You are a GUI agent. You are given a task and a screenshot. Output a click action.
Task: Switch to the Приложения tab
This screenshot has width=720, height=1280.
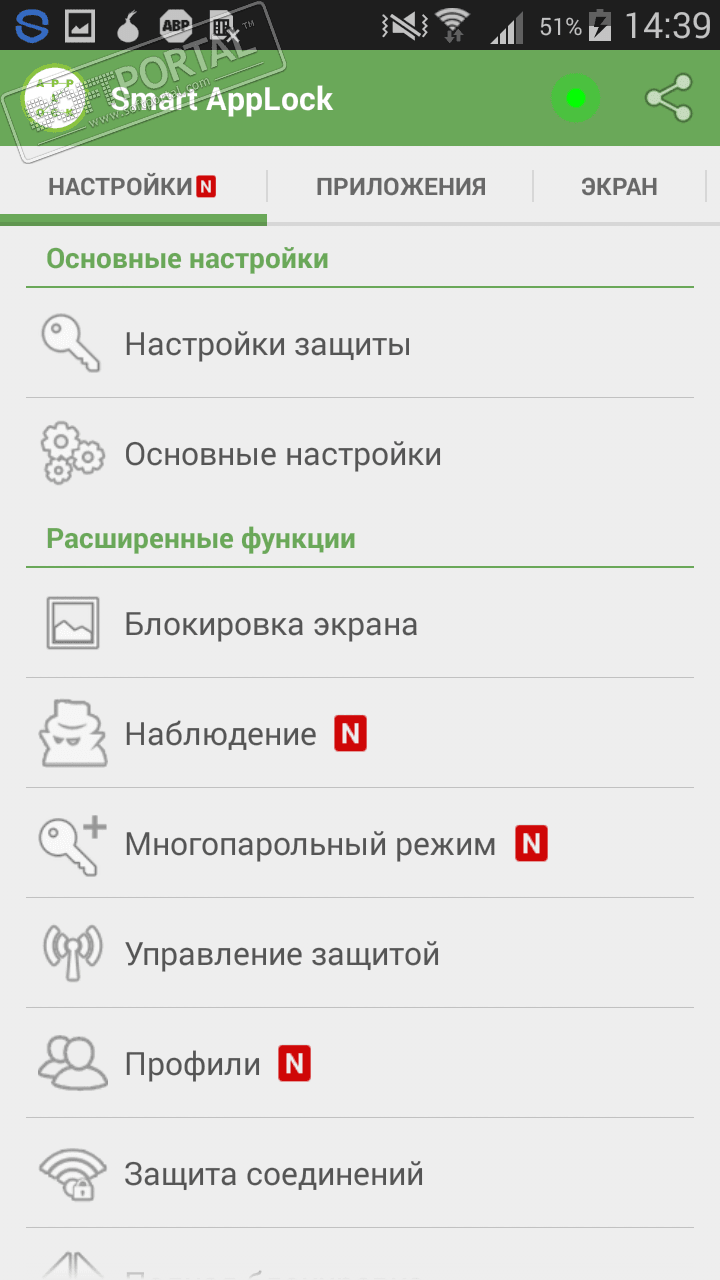click(x=400, y=186)
